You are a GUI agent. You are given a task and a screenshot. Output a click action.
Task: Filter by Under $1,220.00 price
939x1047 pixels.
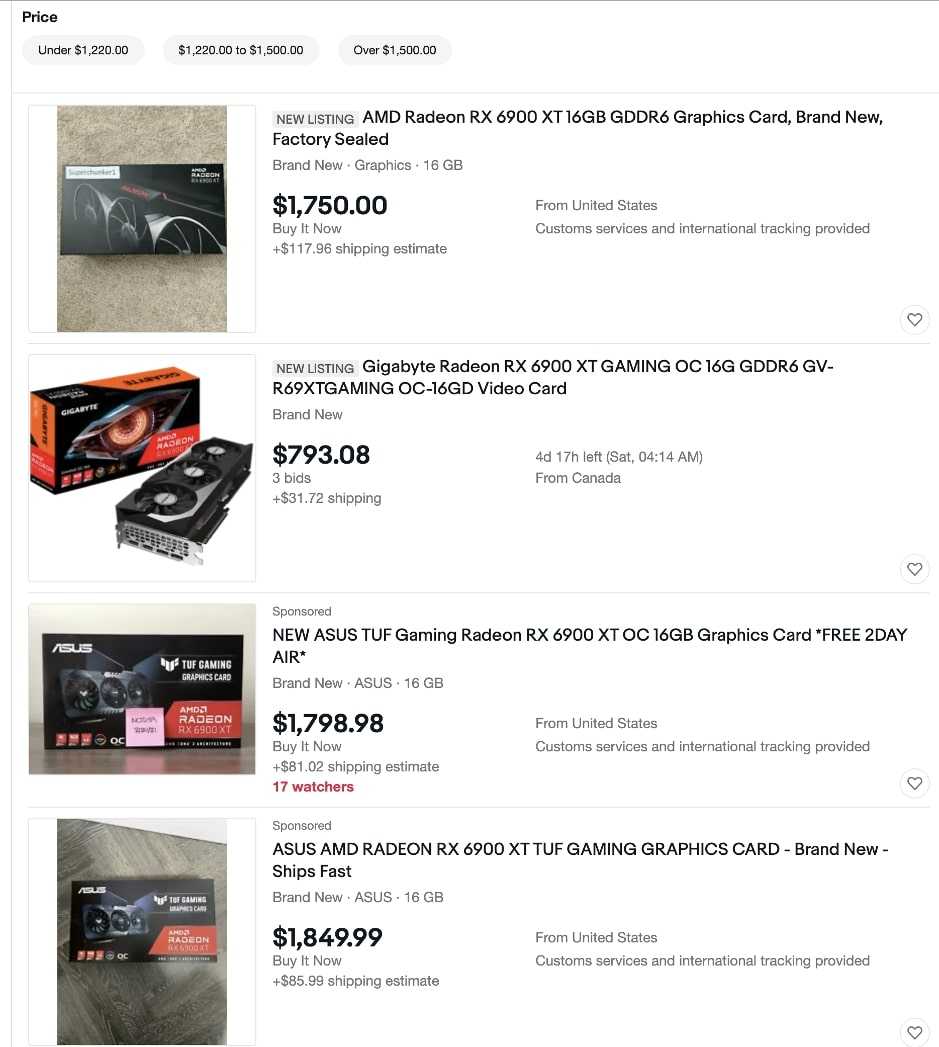[x=83, y=50]
